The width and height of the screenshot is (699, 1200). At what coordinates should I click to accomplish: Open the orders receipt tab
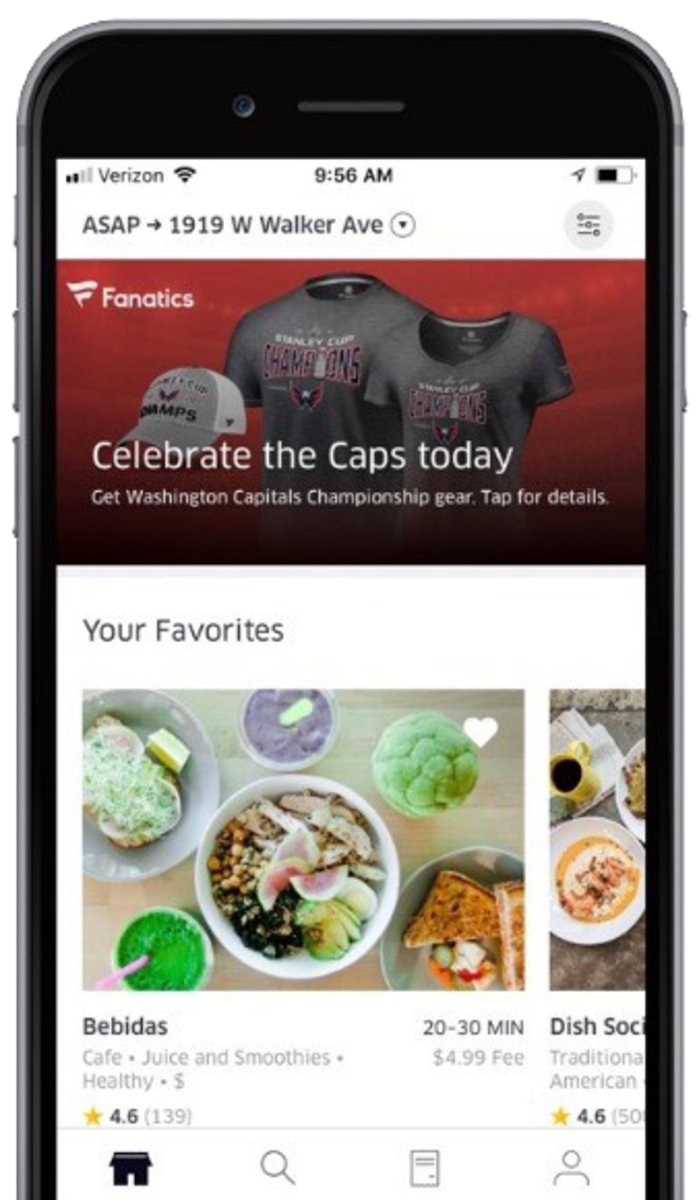(x=424, y=1167)
